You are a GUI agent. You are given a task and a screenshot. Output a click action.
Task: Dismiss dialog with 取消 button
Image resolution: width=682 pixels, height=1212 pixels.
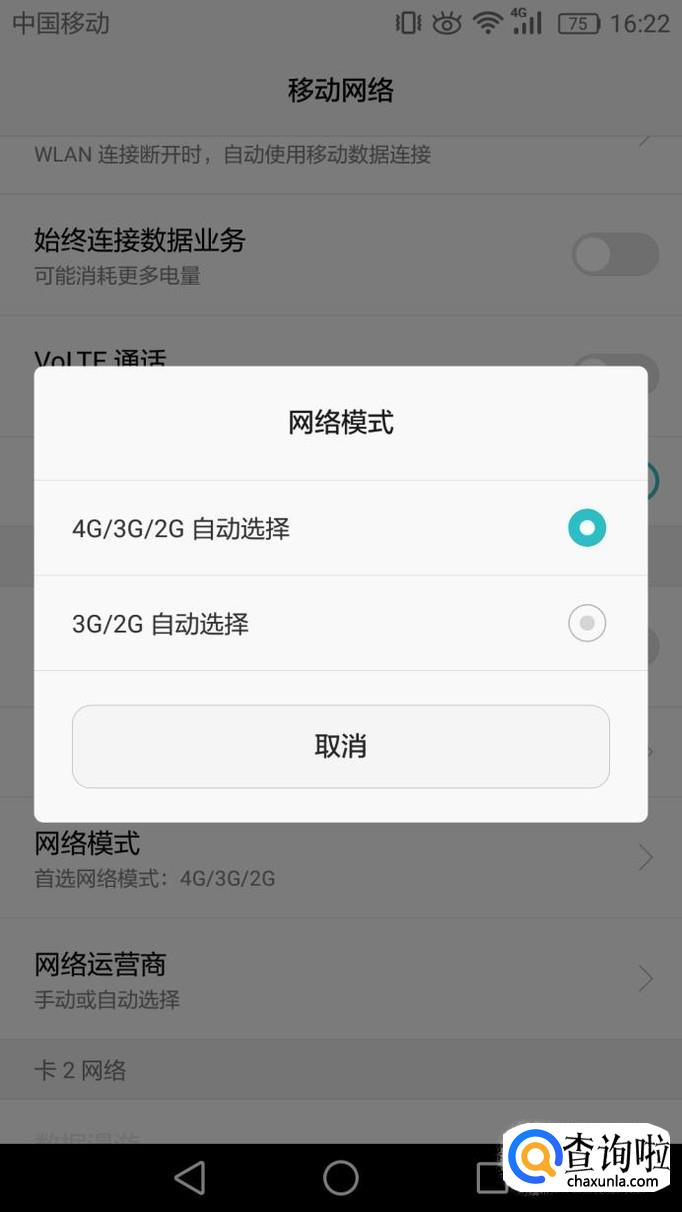[x=340, y=746]
